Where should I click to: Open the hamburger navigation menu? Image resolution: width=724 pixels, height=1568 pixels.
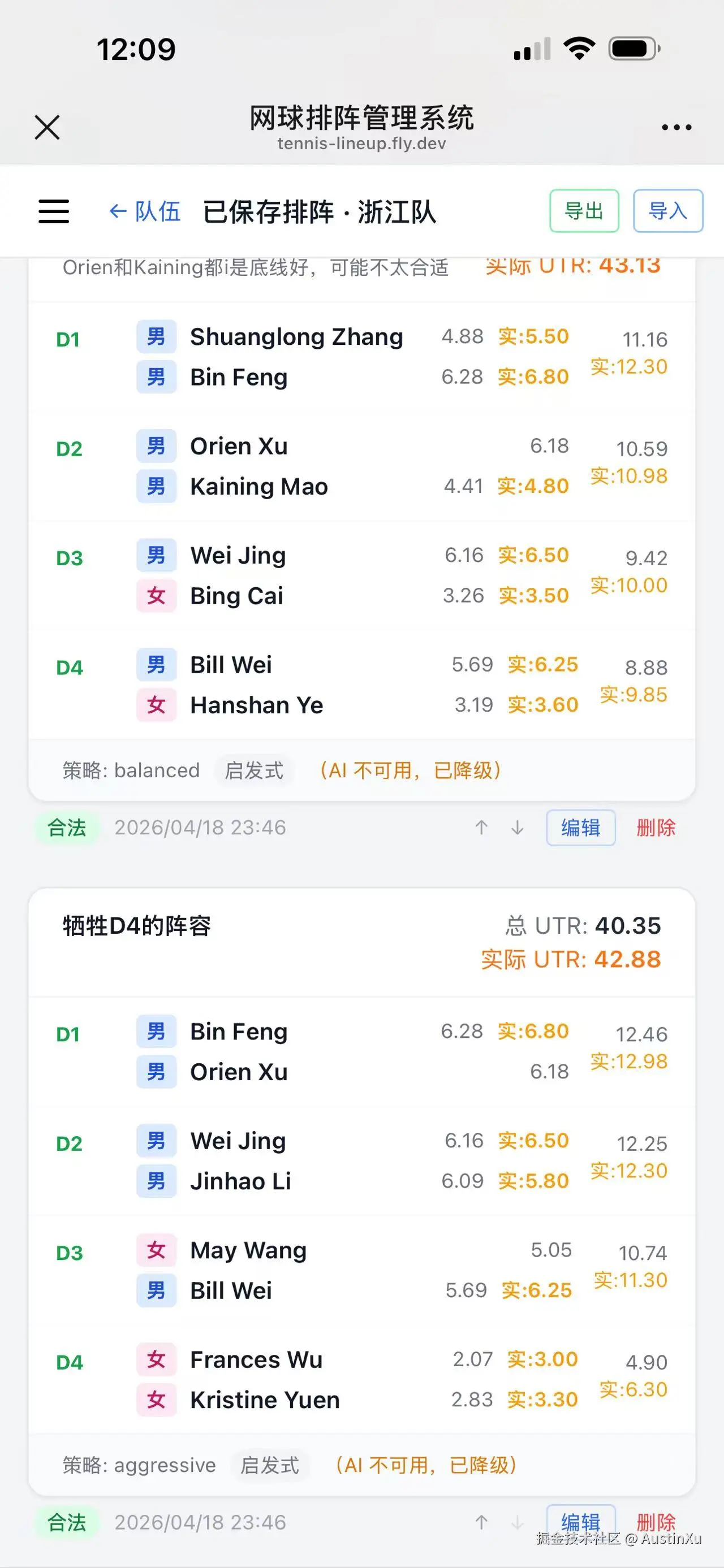(53, 211)
